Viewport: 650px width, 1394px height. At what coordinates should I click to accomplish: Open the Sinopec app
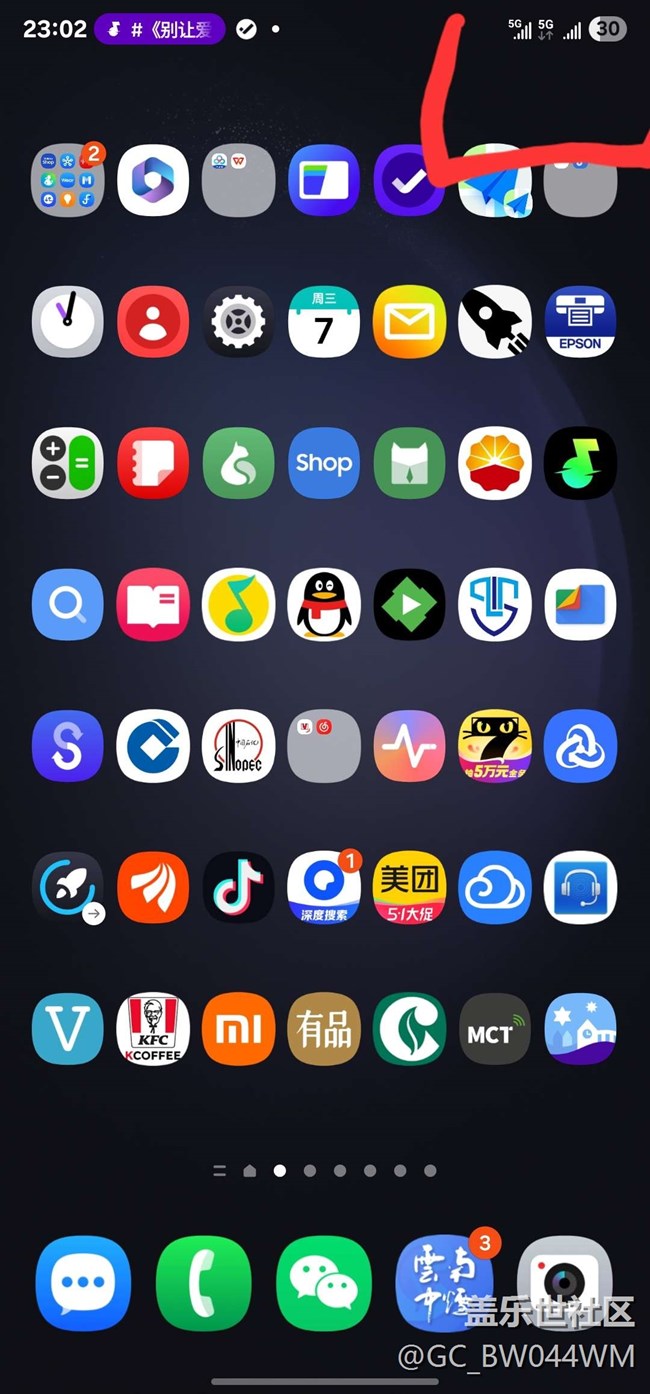pos(238,746)
